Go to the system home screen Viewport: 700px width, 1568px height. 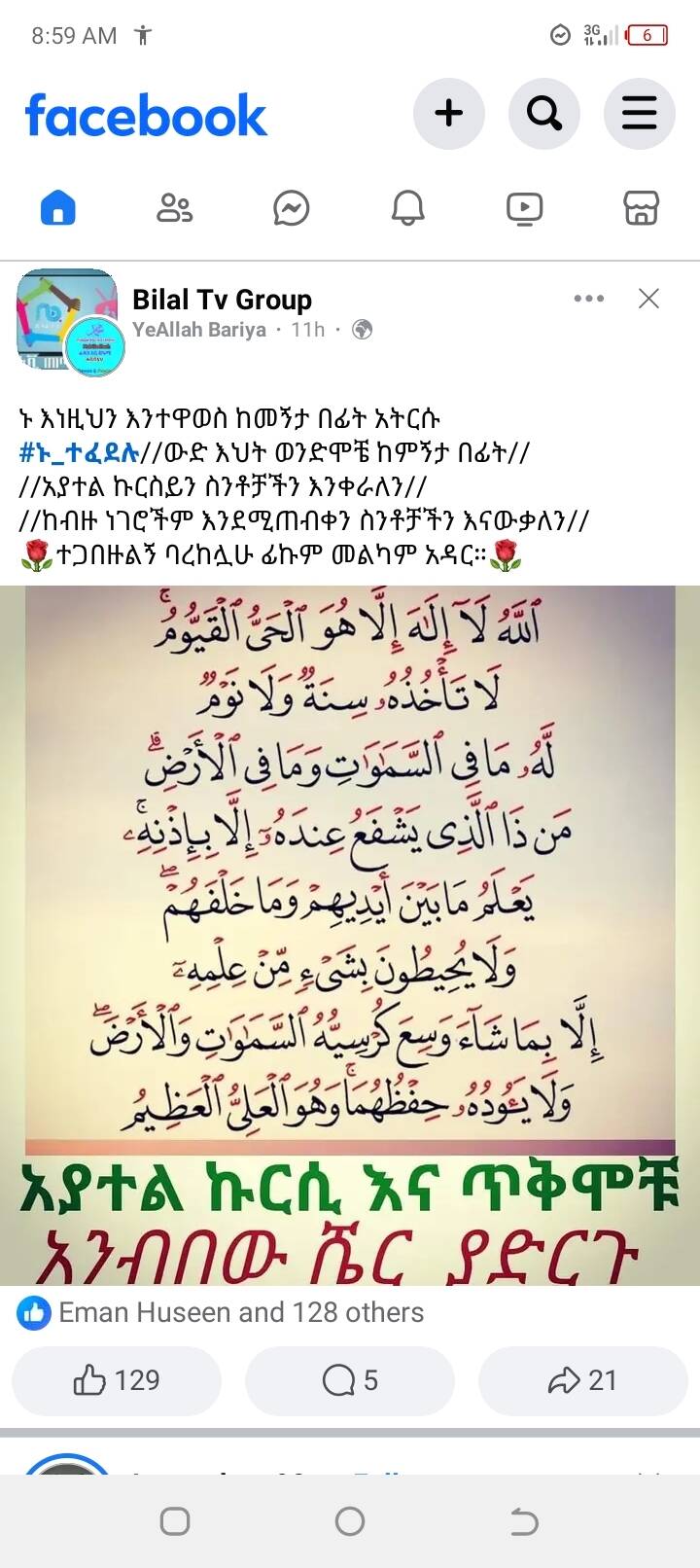coord(350,1521)
